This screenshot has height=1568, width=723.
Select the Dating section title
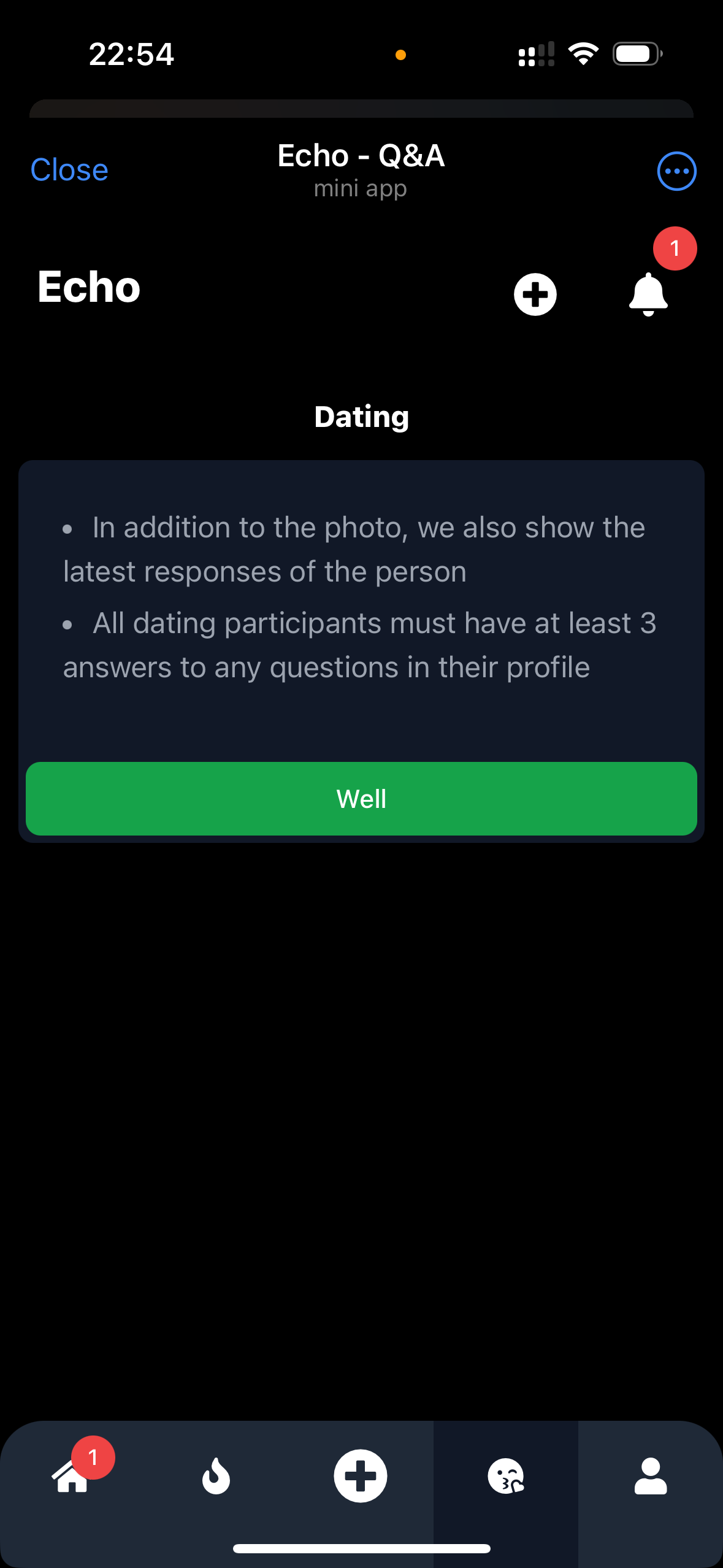(x=361, y=417)
